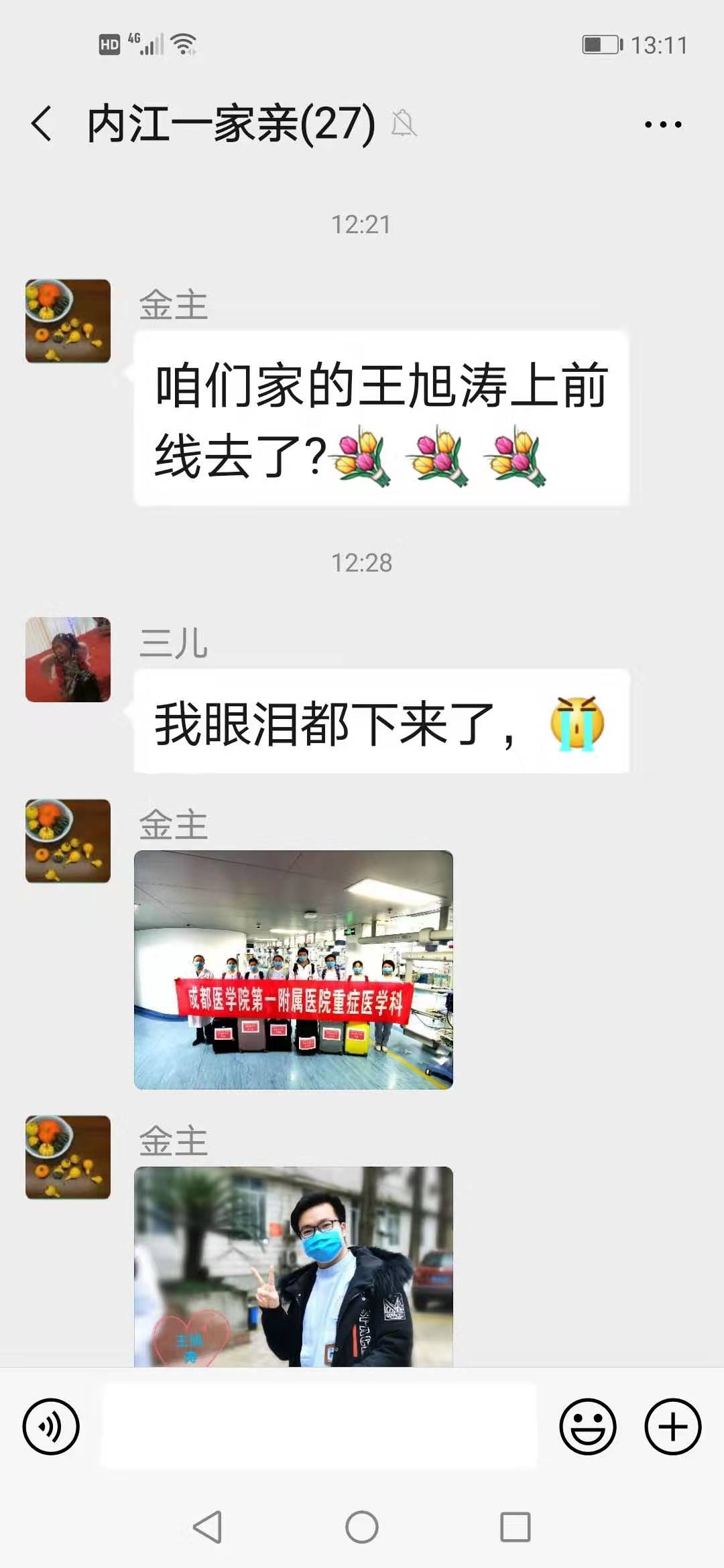Open the recent apps view
Viewport: 724px width, 1568px height.
tap(515, 1527)
